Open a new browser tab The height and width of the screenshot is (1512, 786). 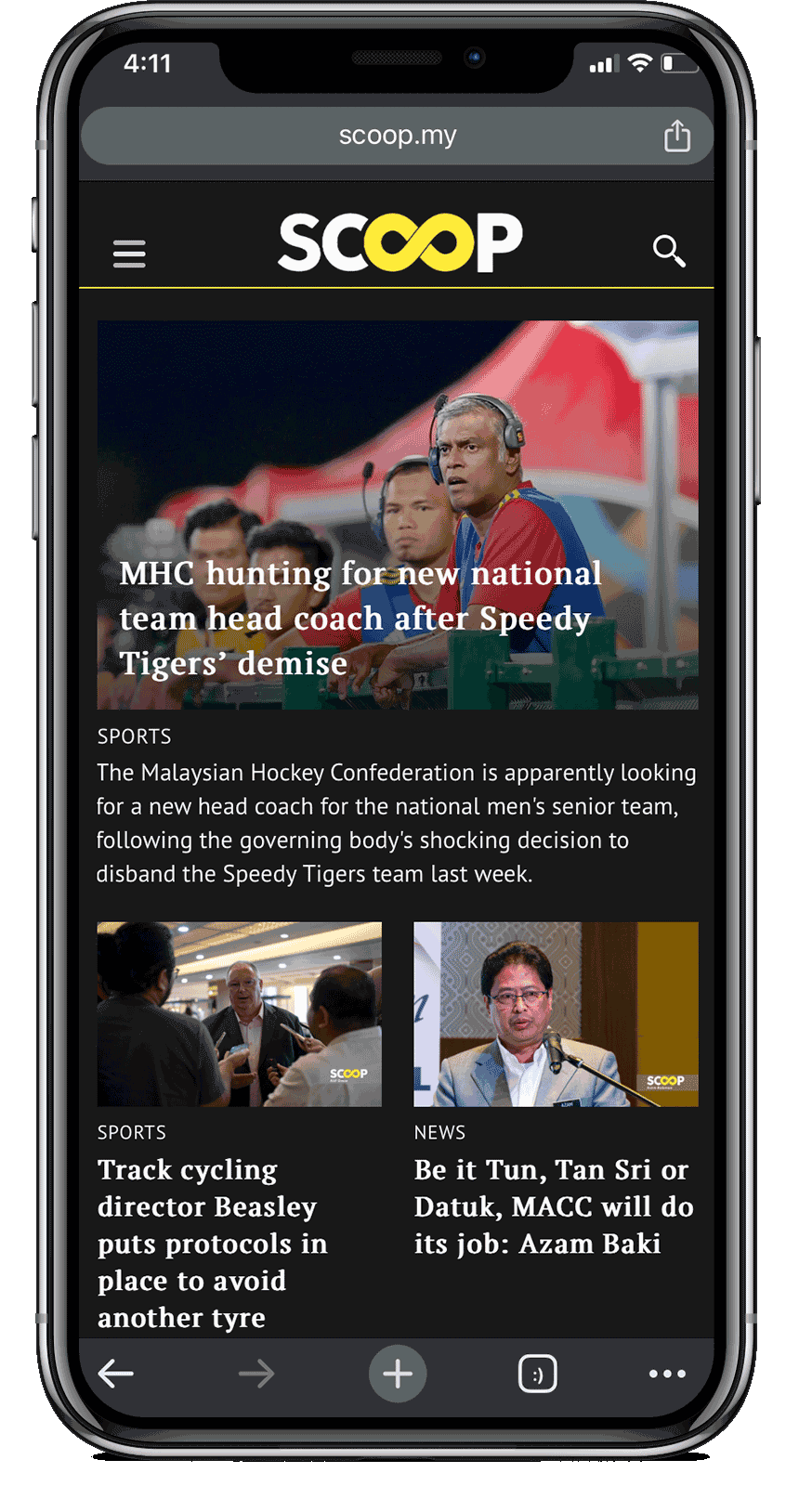point(398,1374)
